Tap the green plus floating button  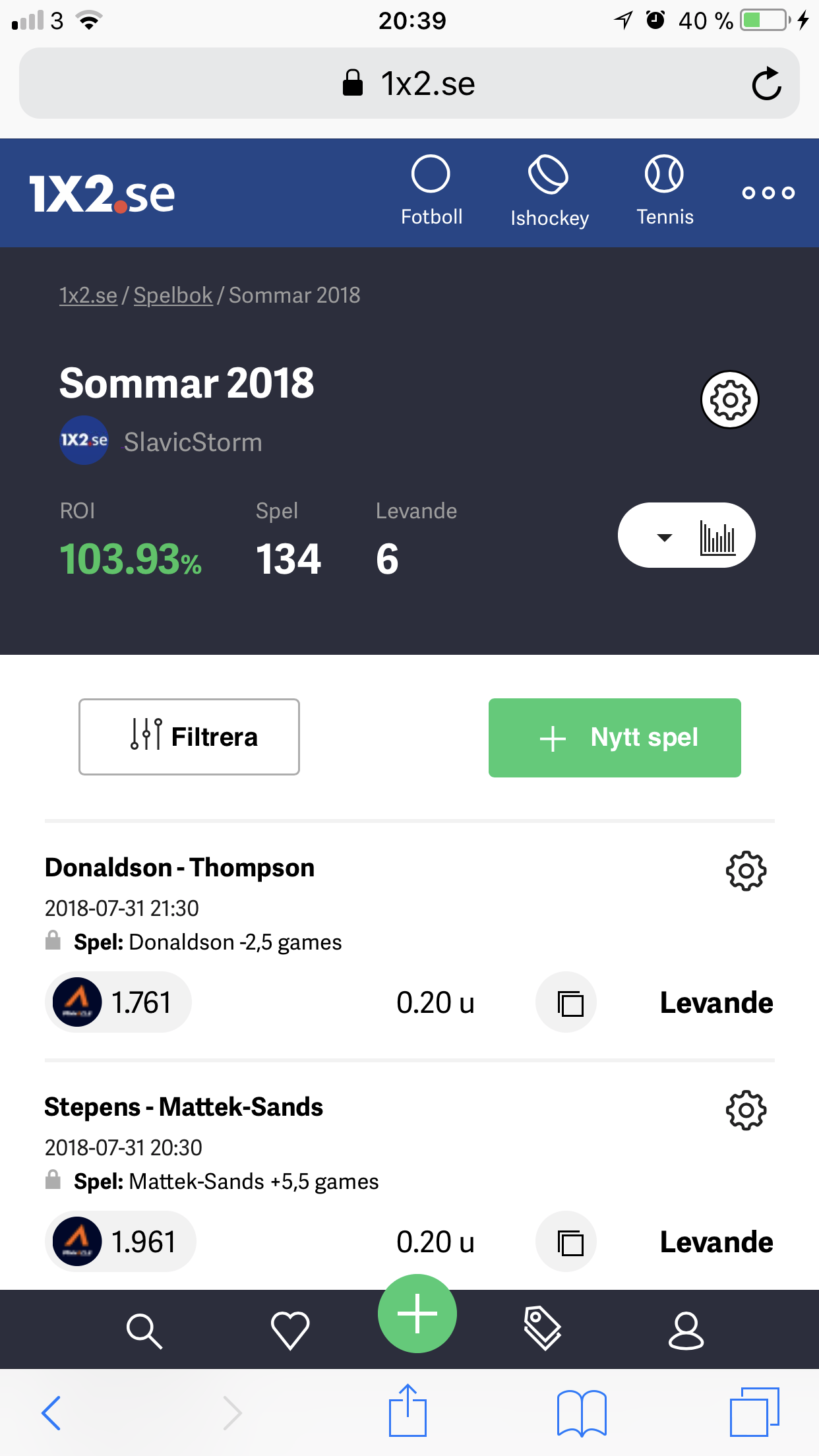tap(417, 1314)
